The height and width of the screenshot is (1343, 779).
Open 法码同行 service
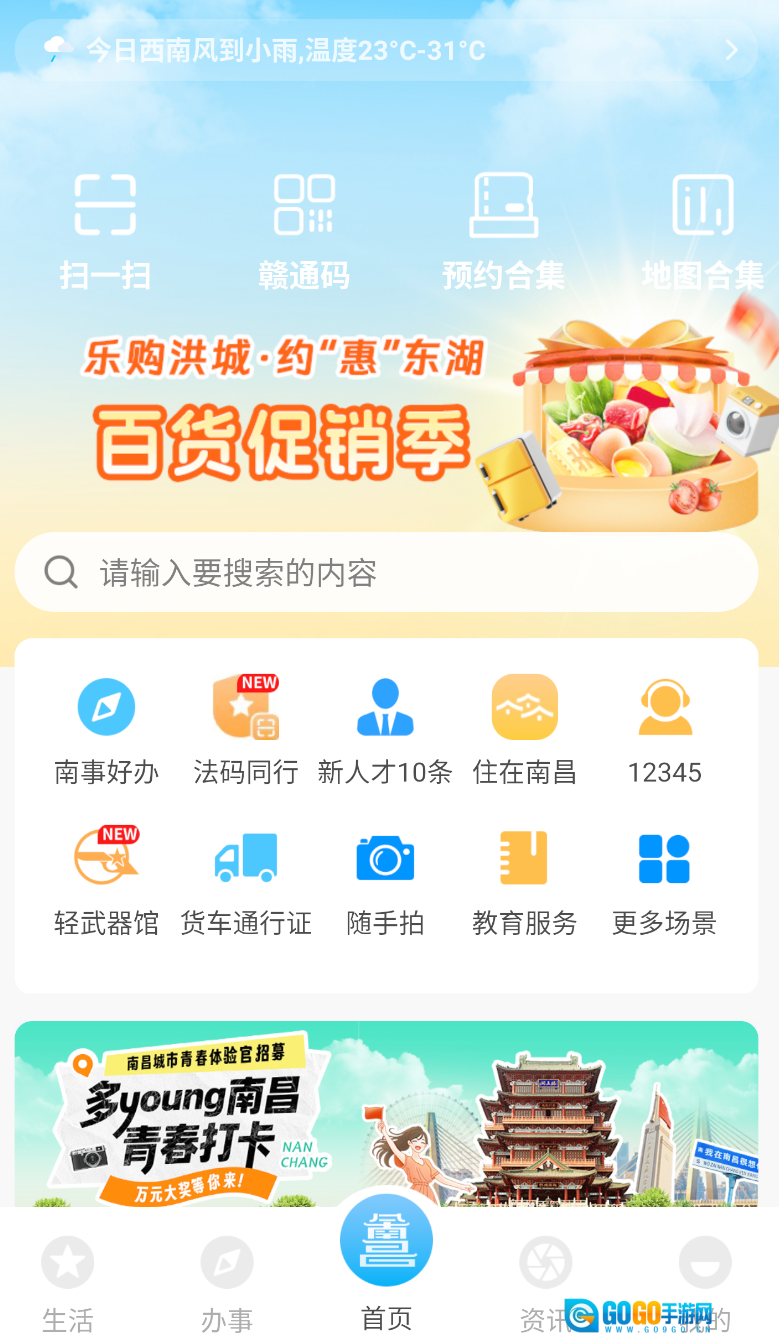point(246,730)
